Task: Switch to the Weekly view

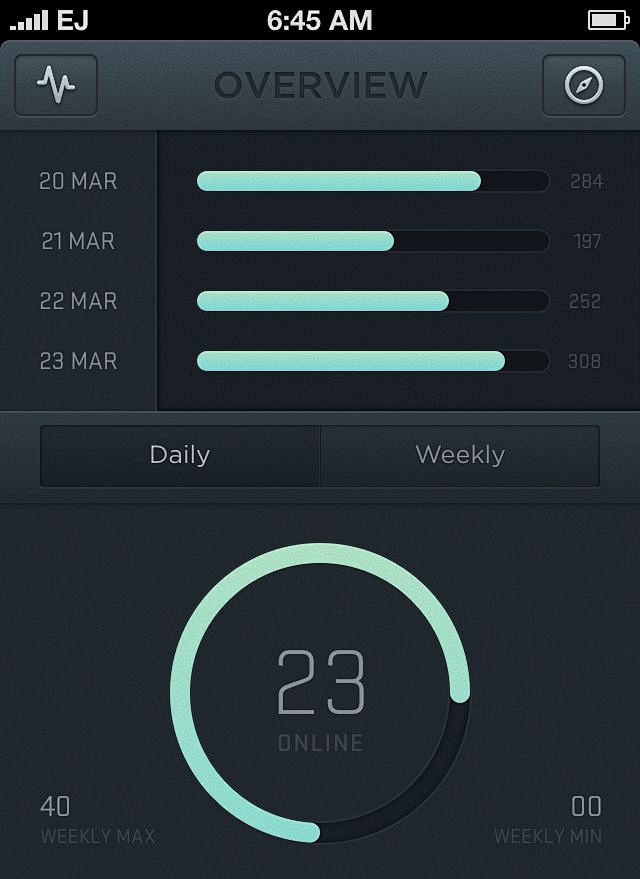Action: click(x=460, y=455)
